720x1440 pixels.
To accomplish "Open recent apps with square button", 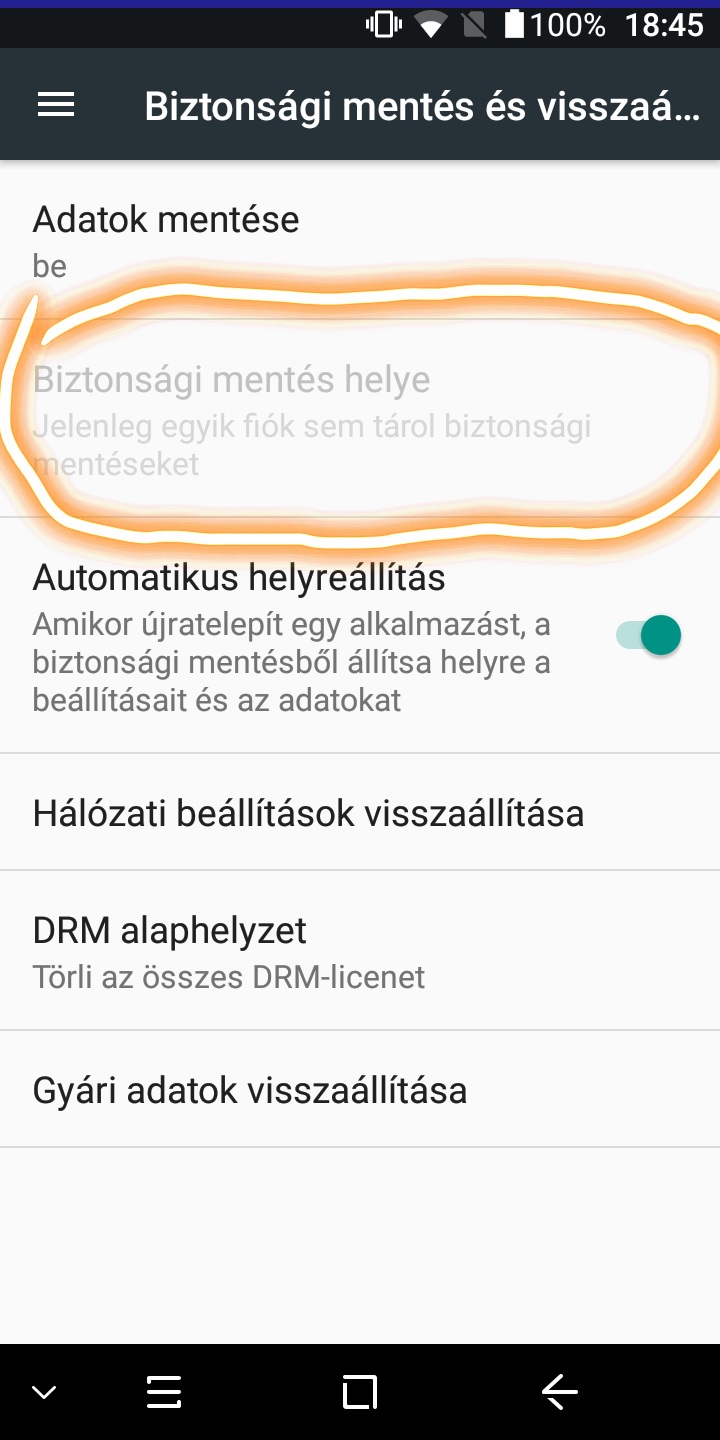I will point(360,1391).
